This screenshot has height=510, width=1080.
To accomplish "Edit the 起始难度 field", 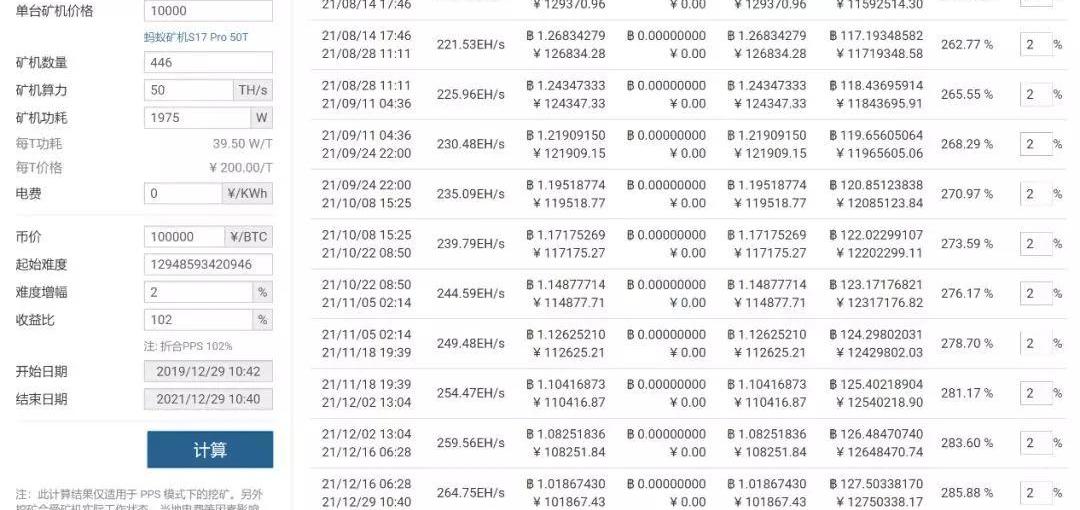I will [207, 265].
